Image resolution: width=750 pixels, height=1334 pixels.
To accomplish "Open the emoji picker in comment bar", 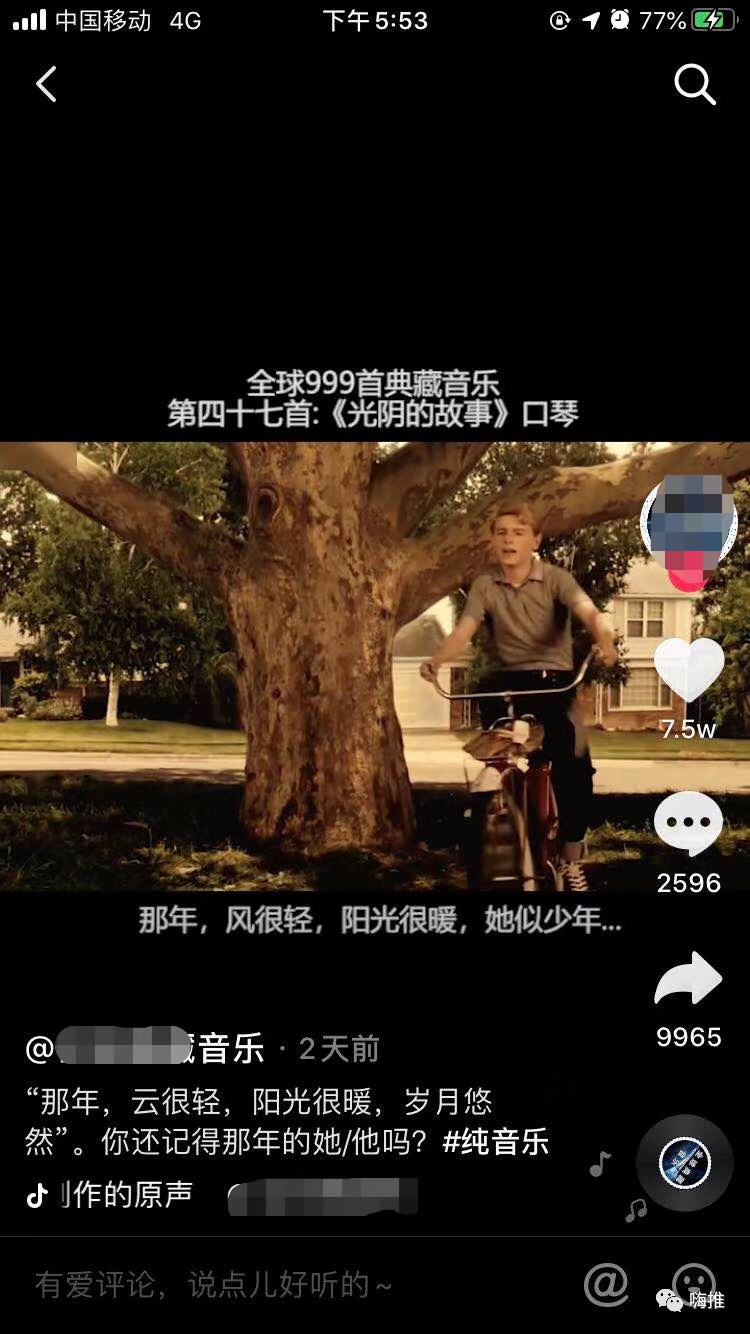I will [693, 1283].
